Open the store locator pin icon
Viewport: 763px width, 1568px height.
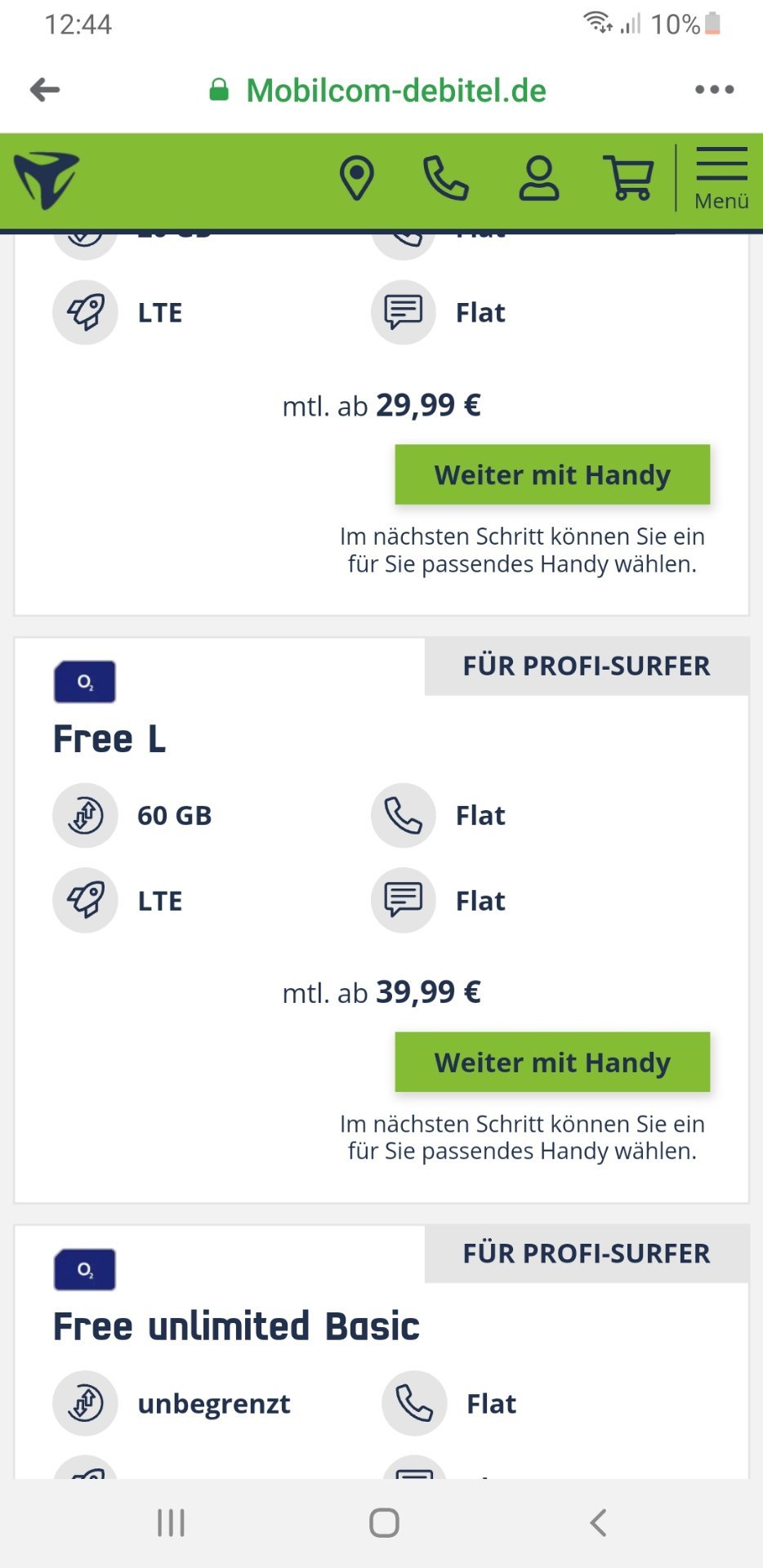[357, 179]
